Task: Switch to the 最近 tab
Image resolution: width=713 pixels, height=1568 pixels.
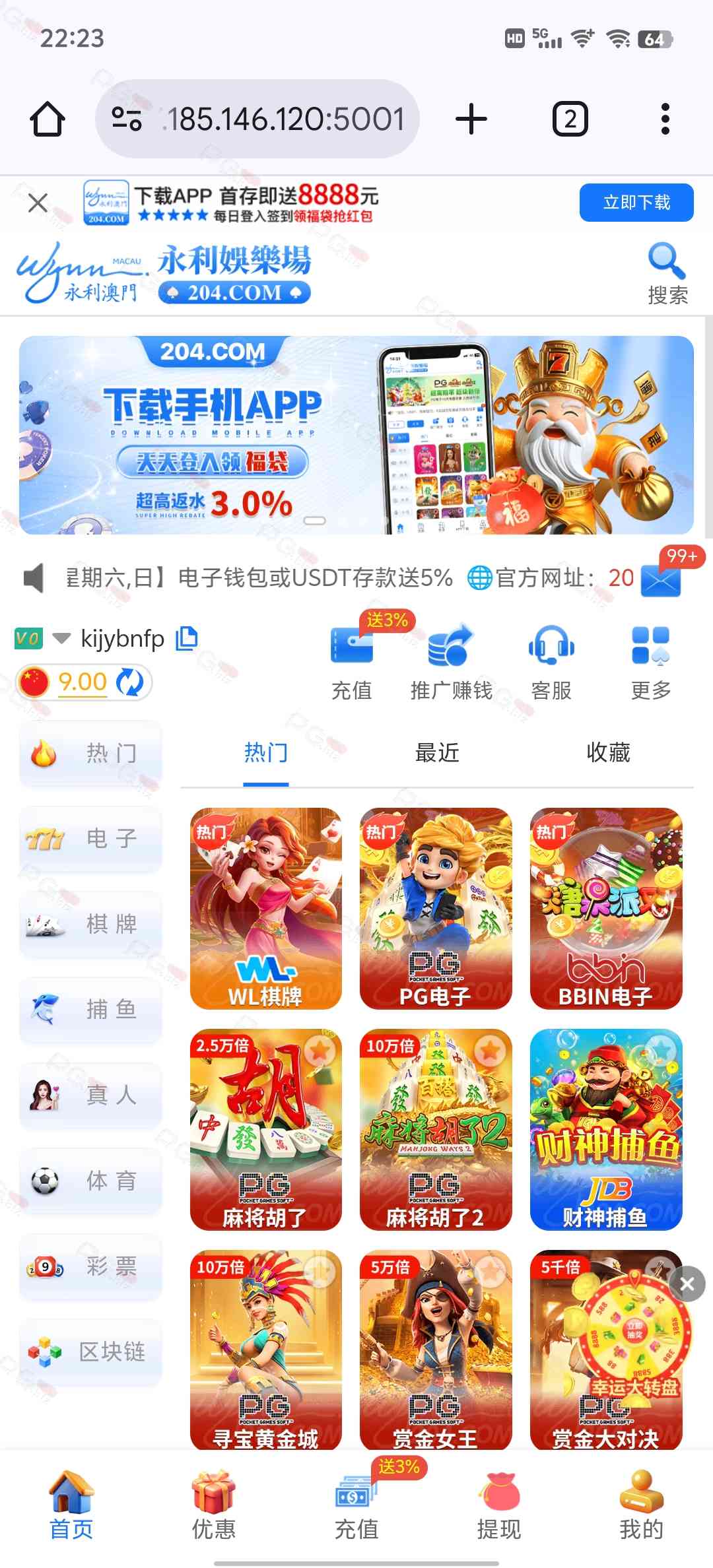Action: (436, 752)
